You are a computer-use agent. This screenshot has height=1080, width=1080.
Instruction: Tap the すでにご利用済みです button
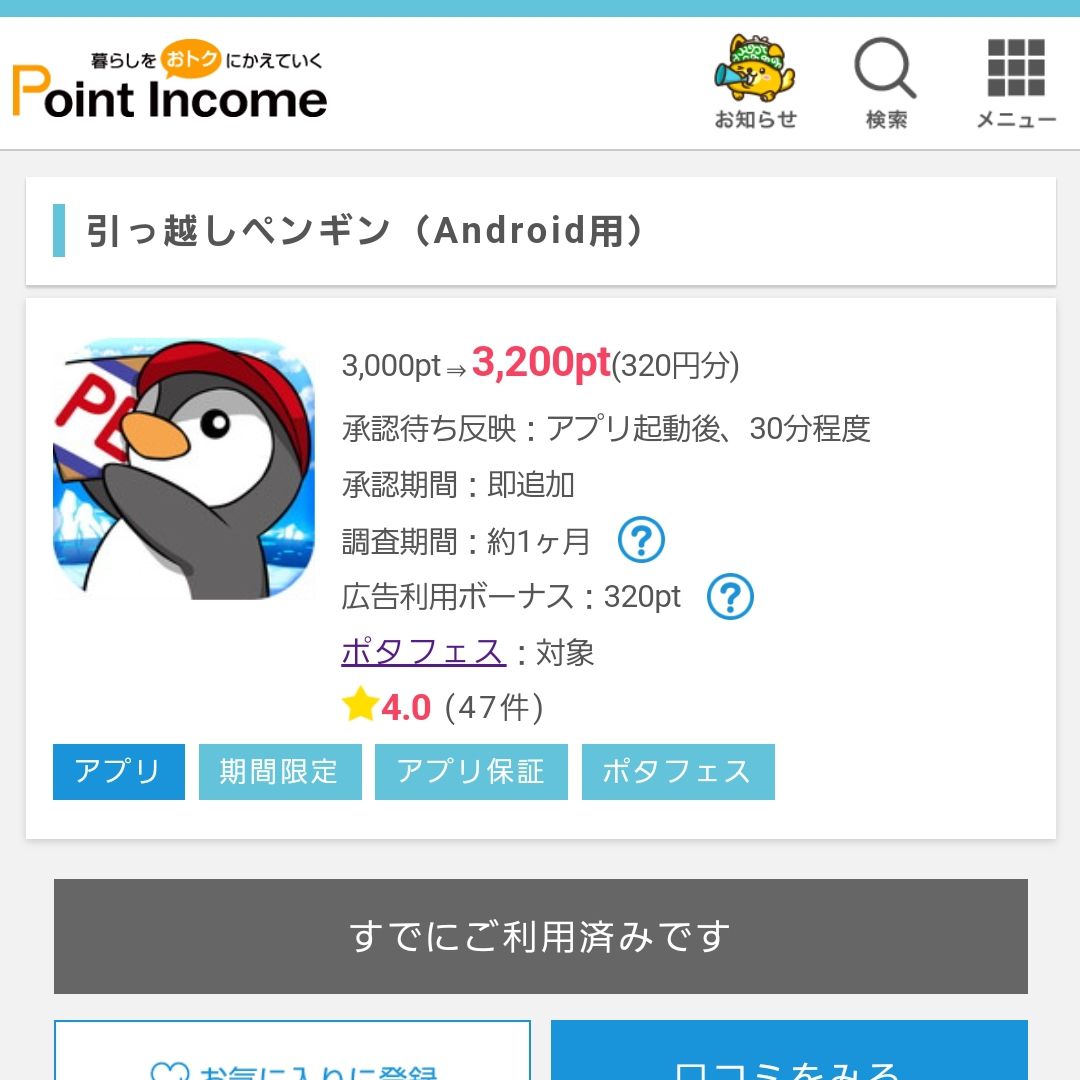tap(540, 936)
